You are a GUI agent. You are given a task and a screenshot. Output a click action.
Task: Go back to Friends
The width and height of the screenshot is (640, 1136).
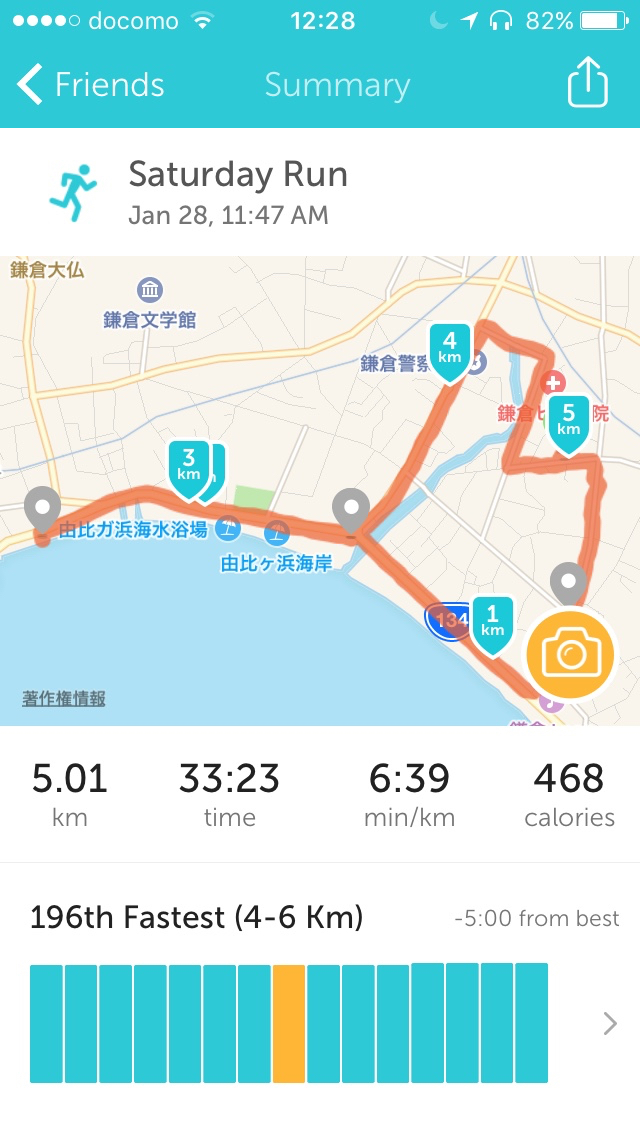(x=90, y=85)
